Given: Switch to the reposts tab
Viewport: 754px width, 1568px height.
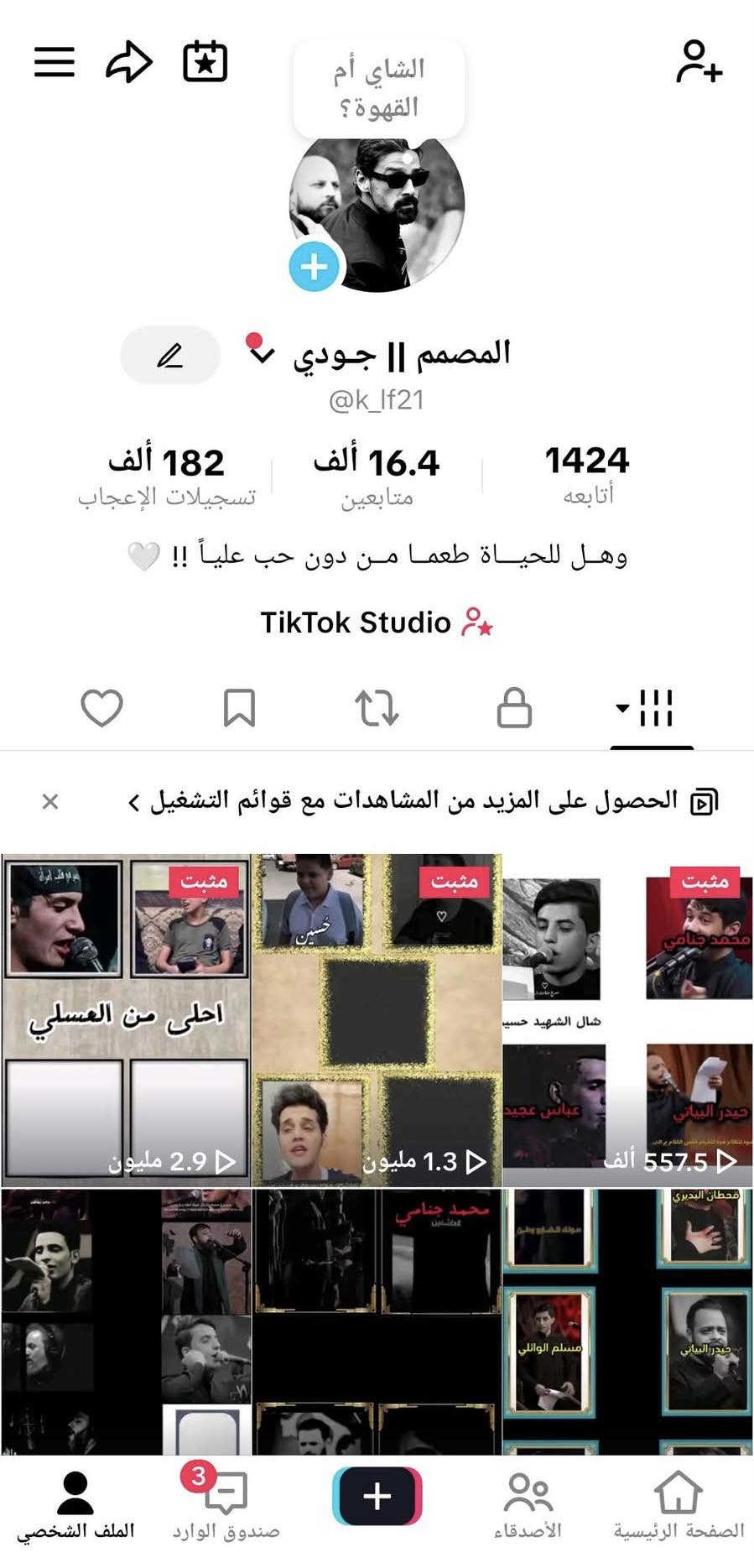Looking at the screenshot, I should point(377,707).
